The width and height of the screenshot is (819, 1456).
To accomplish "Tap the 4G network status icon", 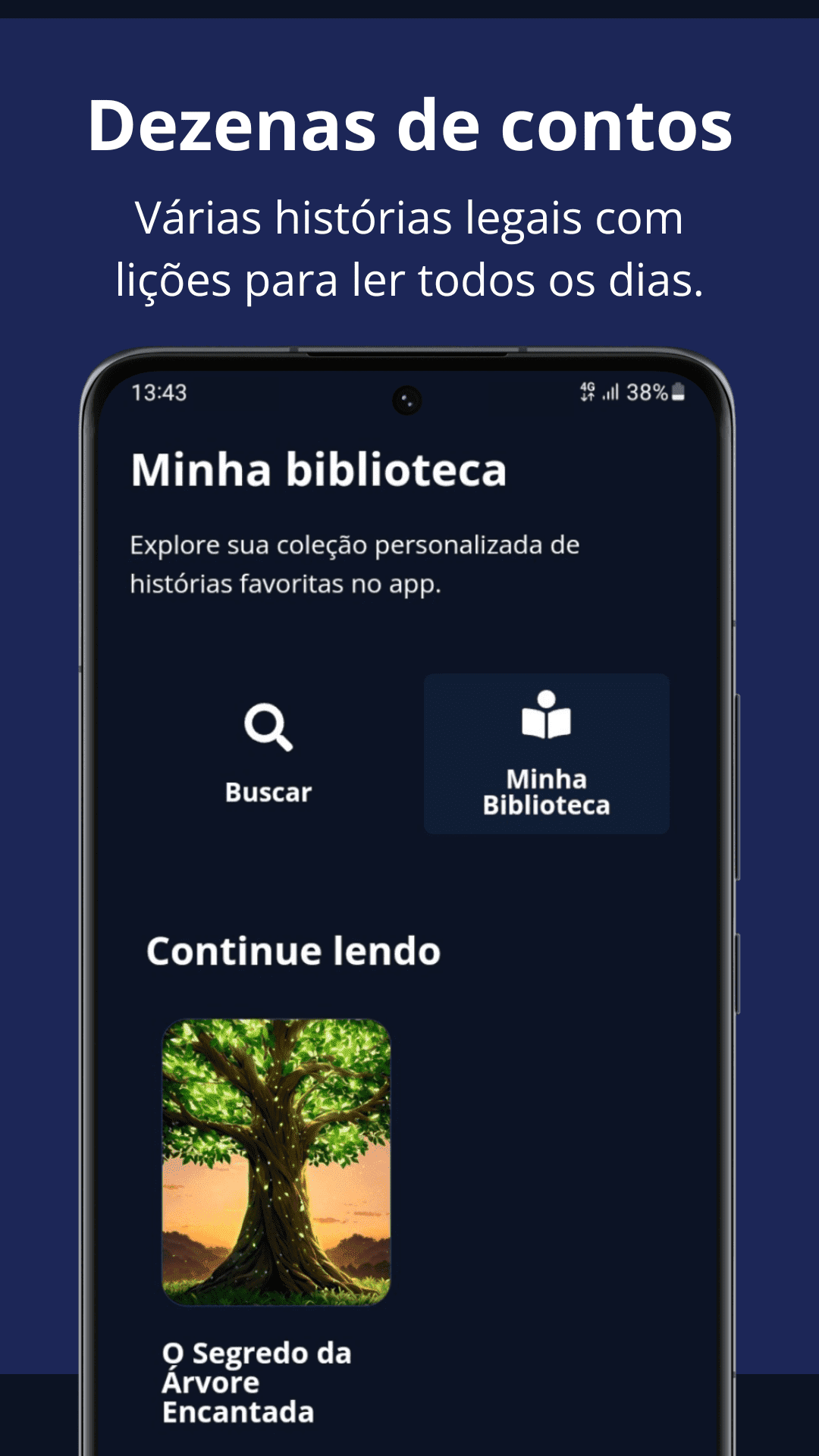I will [x=587, y=392].
